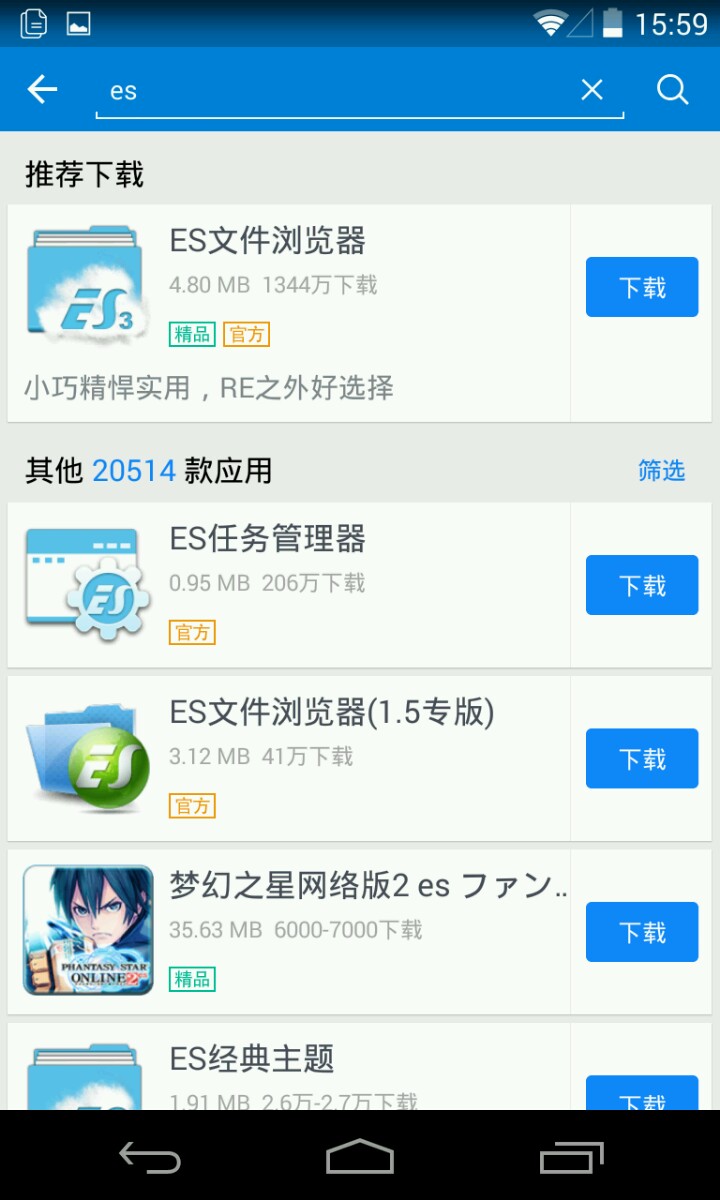Open recent apps from navigation bar
Screen dimensions: 720x1200
tap(572, 1157)
